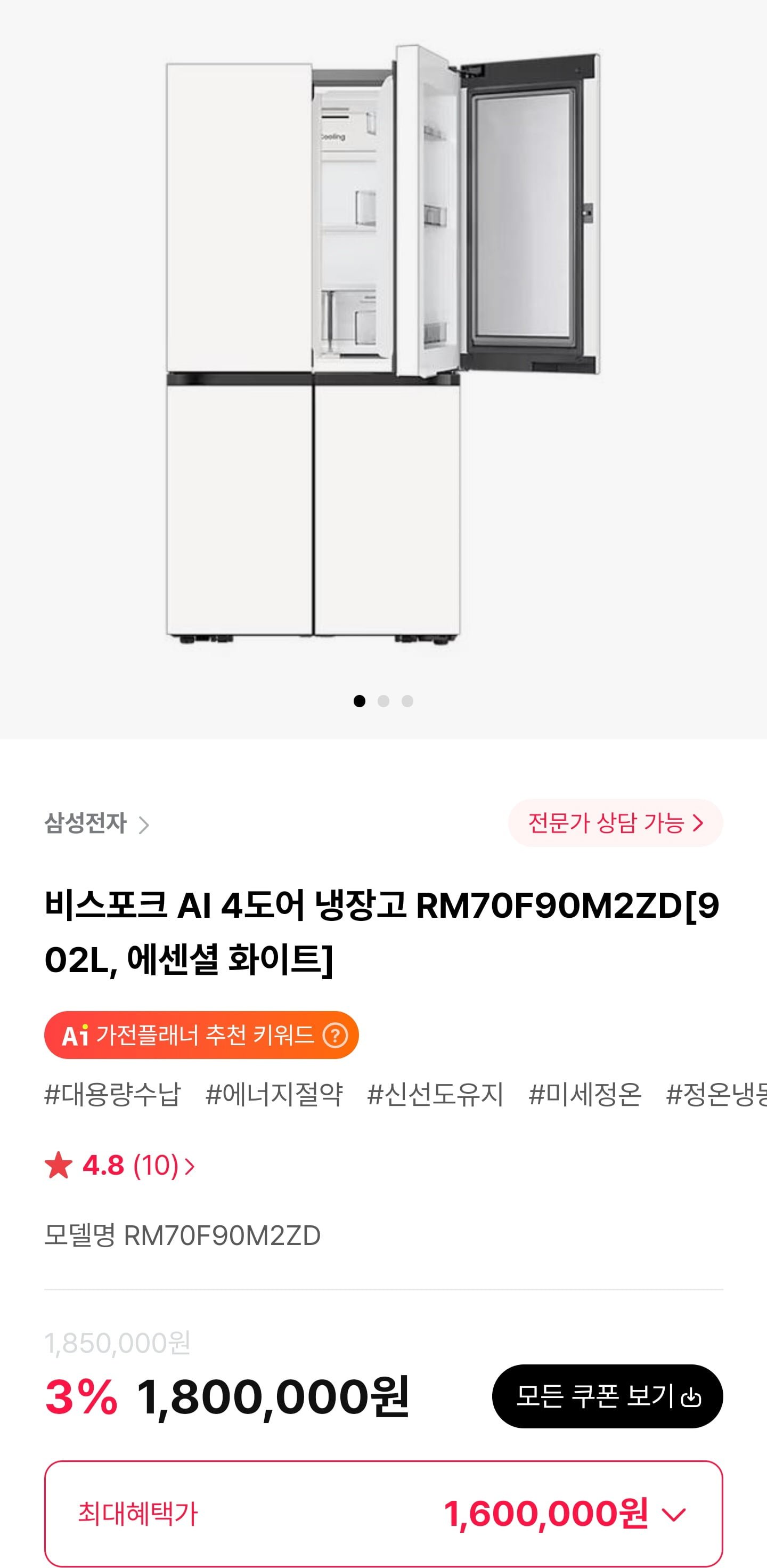Tap 전문가 상담 가능 button
767x1568 pixels.
point(615,823)
